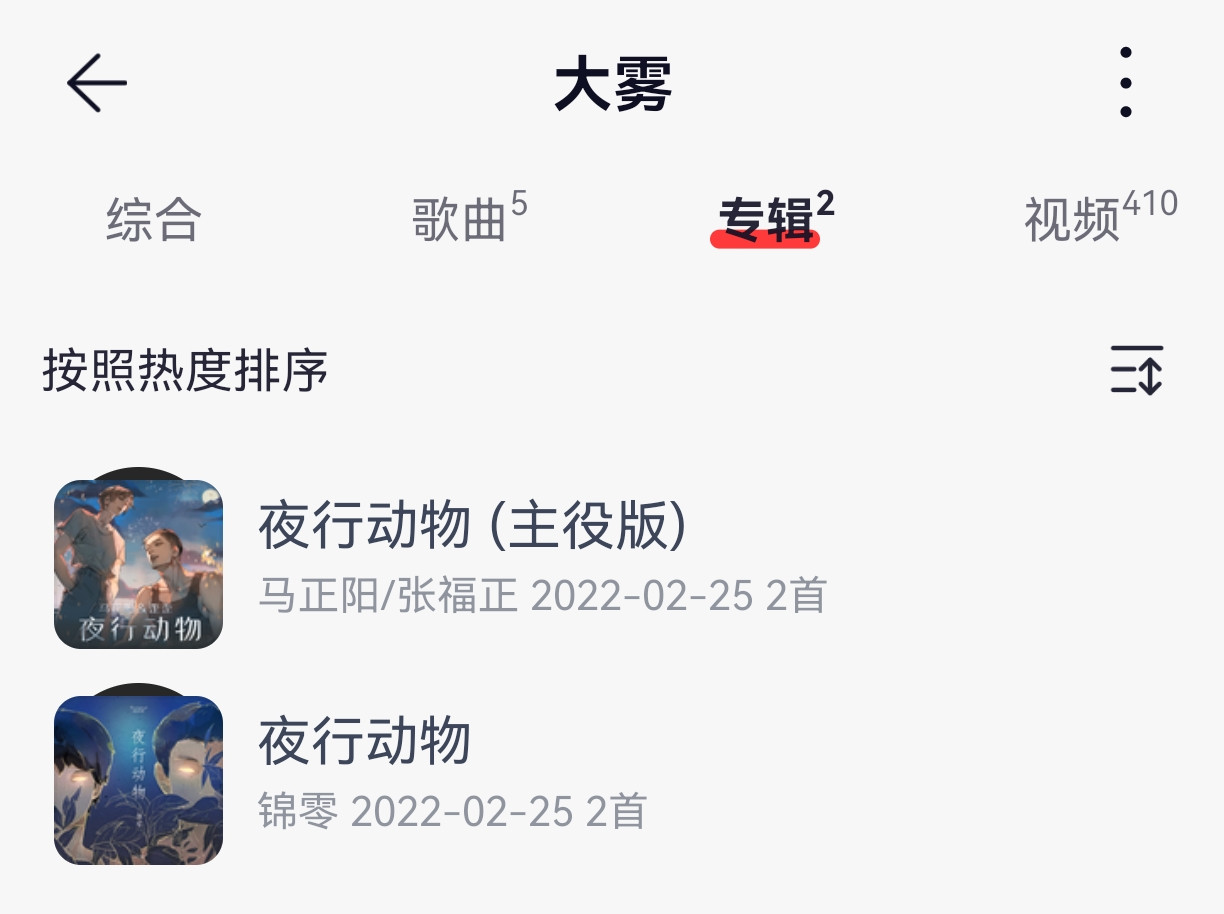
Task: Switch to the 综合 tab
Action: point(154,219)
